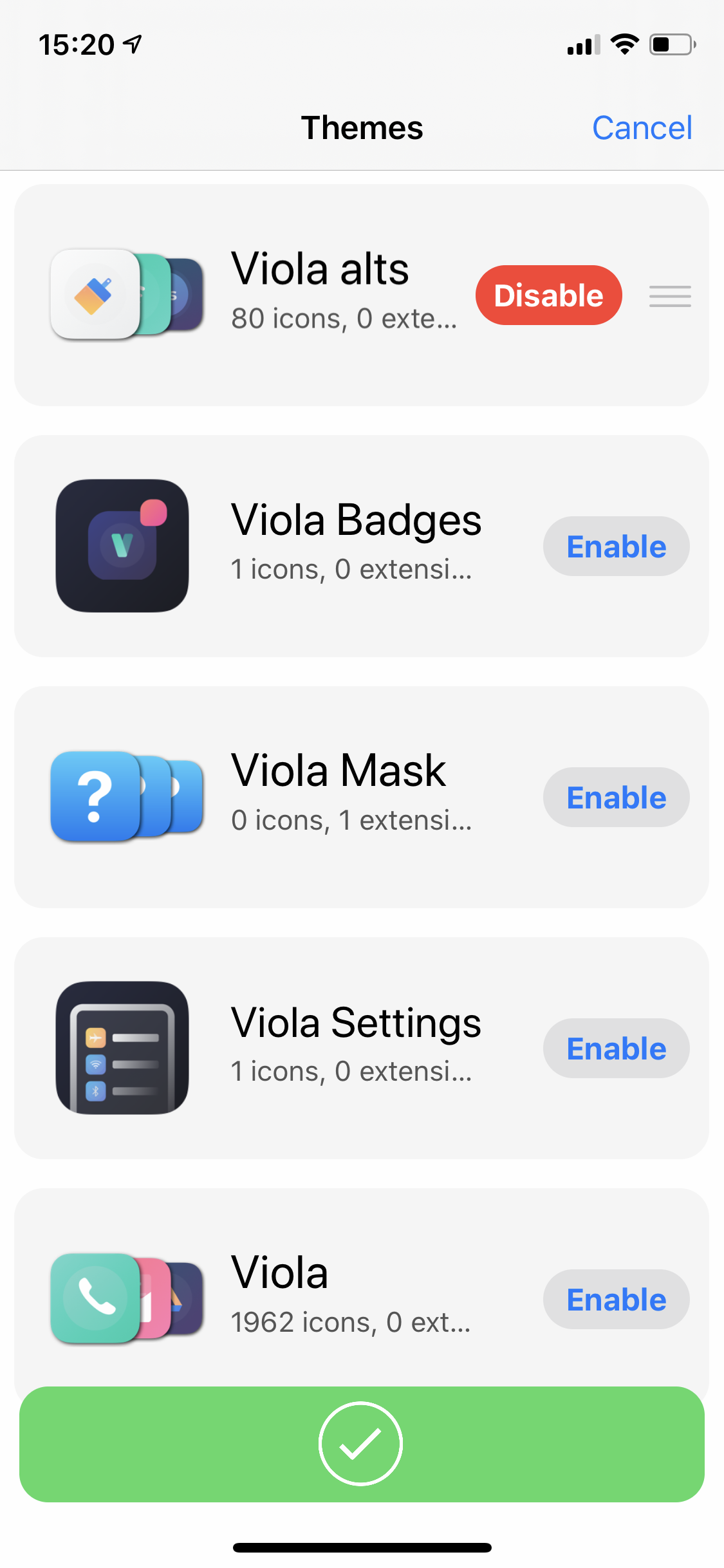Enable the Viola Badges theme

[616, 546]
